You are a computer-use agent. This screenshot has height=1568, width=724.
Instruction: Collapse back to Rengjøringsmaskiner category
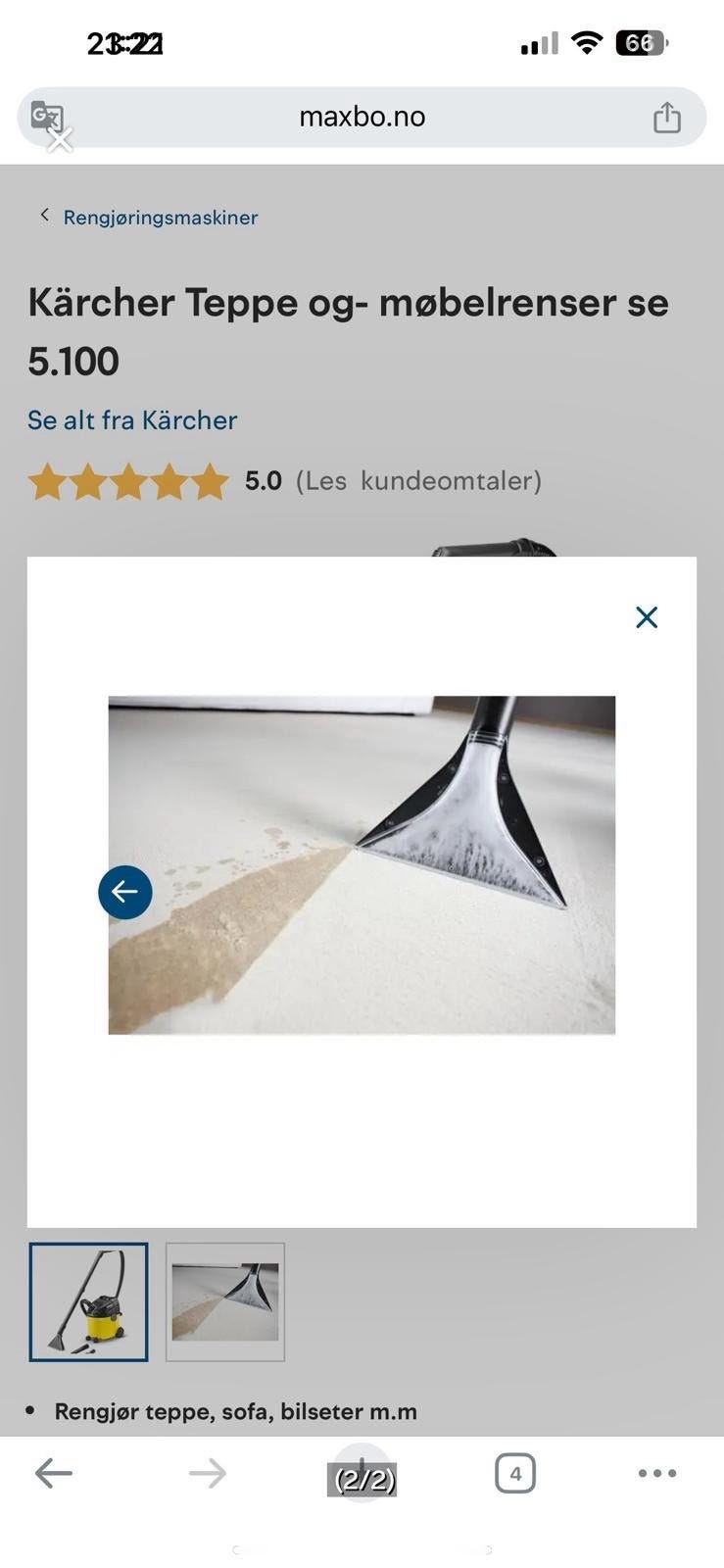tap(160, 217)
